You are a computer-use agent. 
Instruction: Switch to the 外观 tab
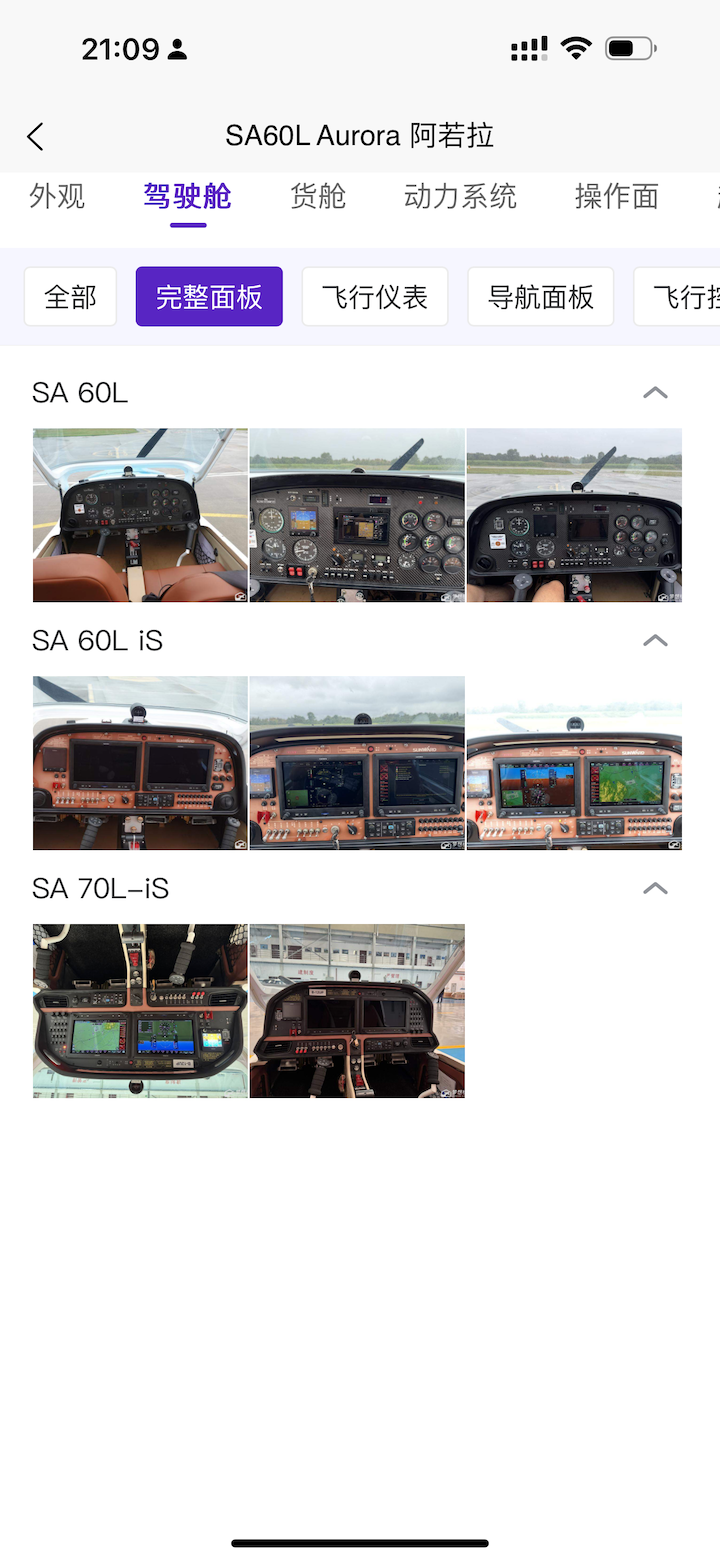tap(57, 196)
